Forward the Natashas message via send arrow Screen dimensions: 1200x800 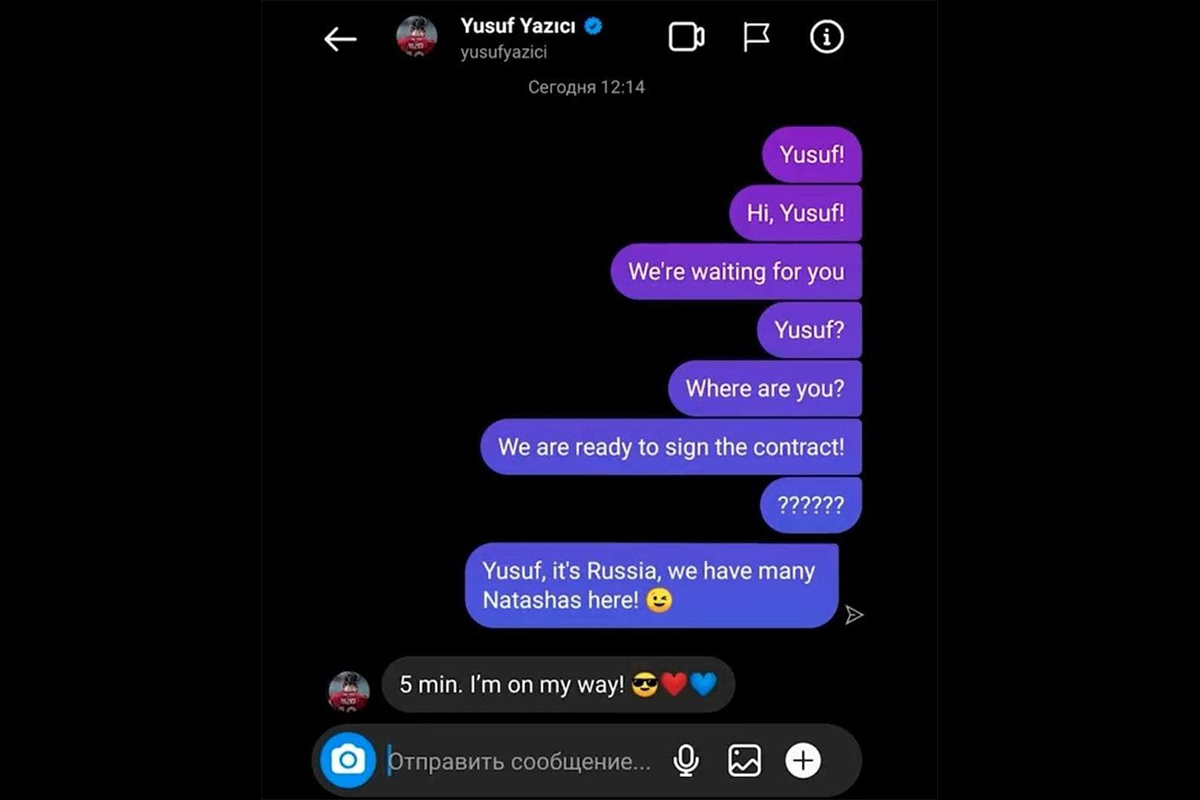(853, 615)
